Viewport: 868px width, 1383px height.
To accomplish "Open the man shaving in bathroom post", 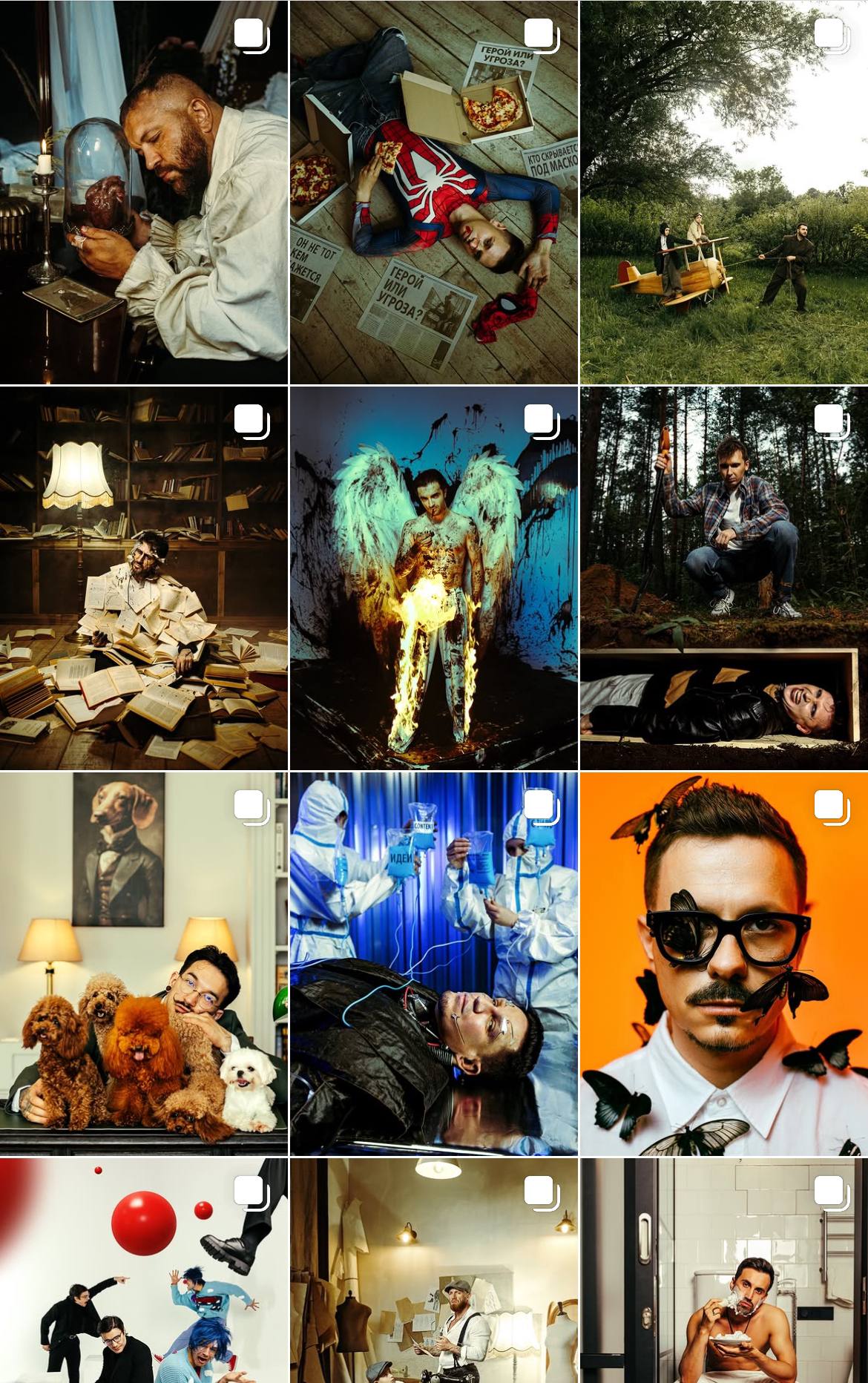I will pos(724,1270).
